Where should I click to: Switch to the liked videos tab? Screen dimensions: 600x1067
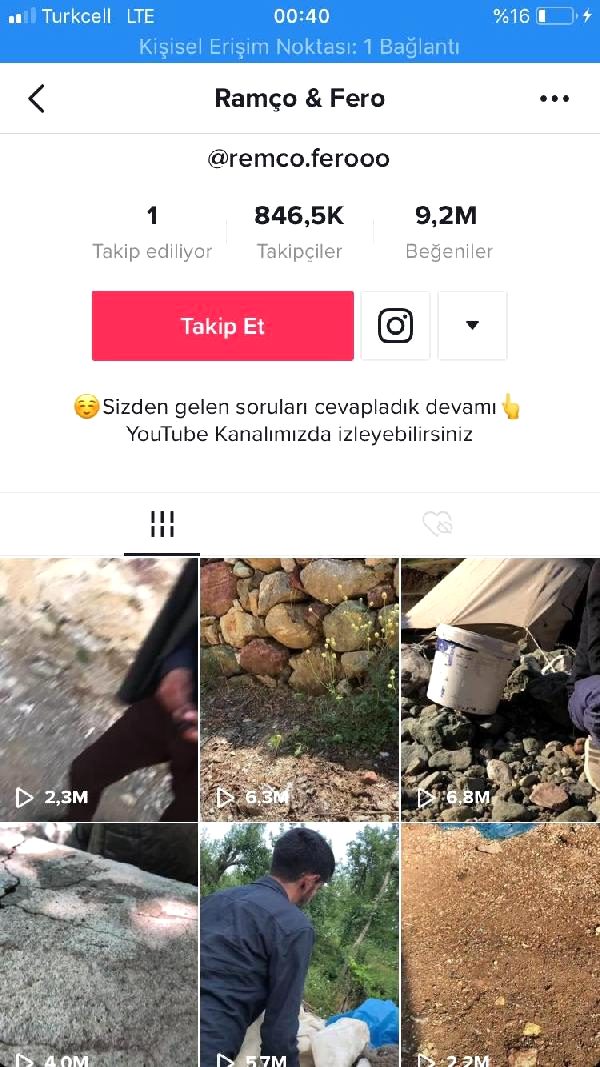pyautogui.click(x=437, y=523)
